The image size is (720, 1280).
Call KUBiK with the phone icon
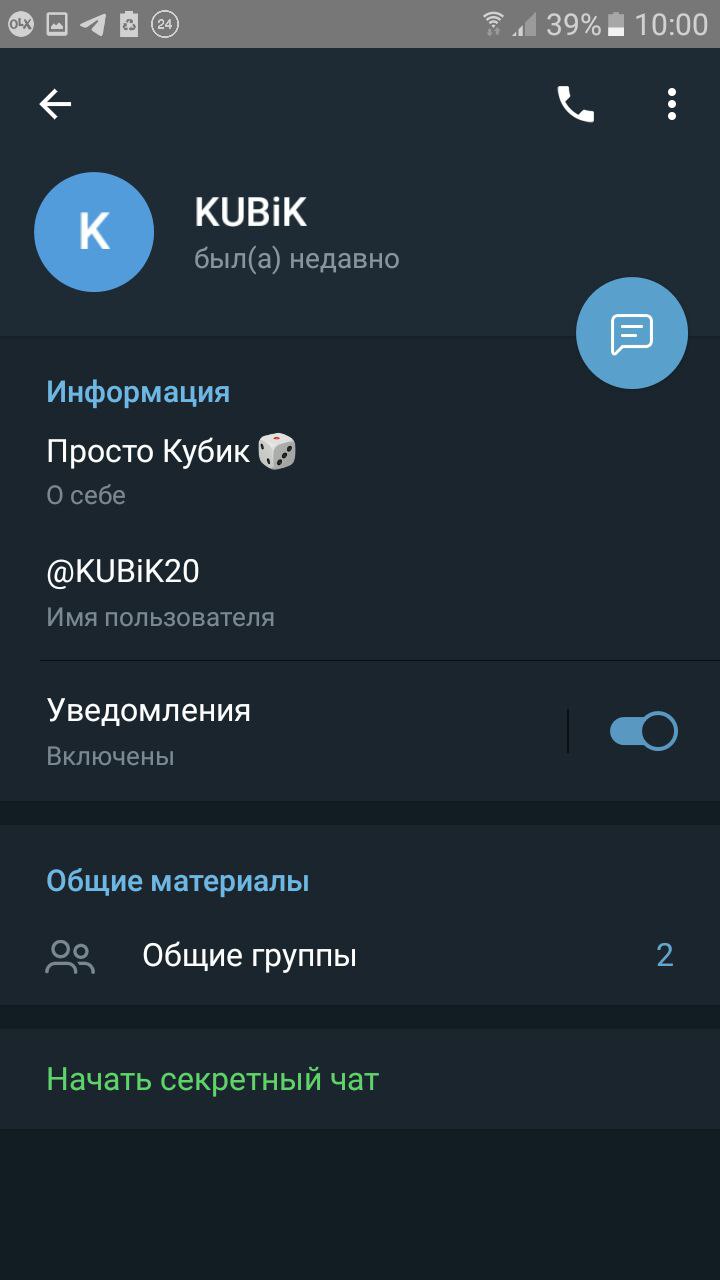(x=575, y=104)
